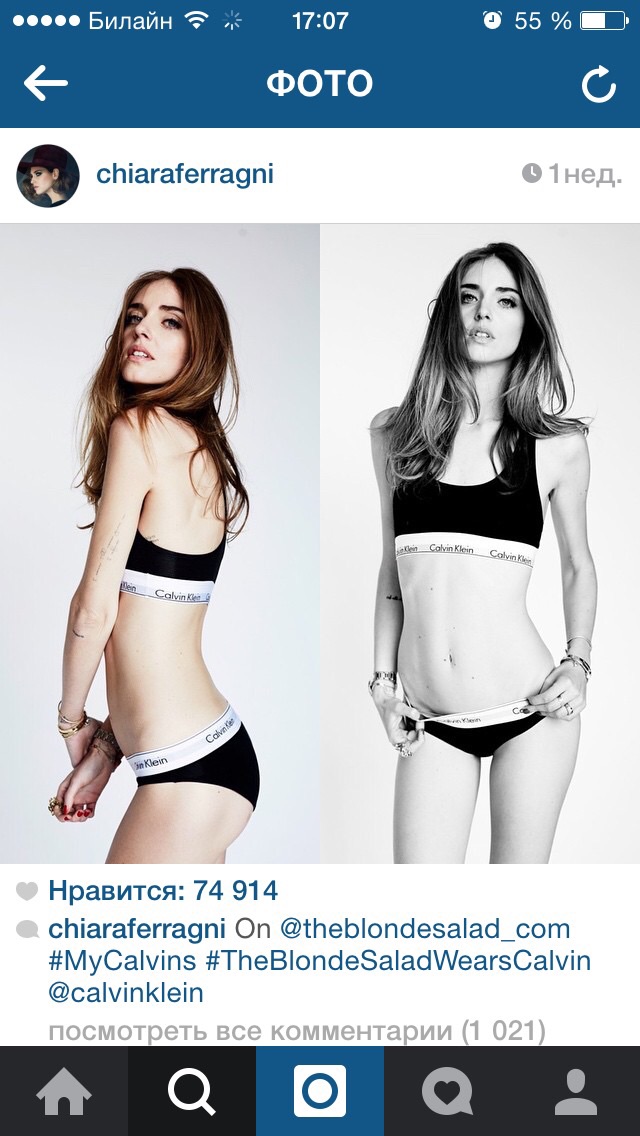View all 1 021 comments
The image size is (640, 1136).
(297, 1029)
